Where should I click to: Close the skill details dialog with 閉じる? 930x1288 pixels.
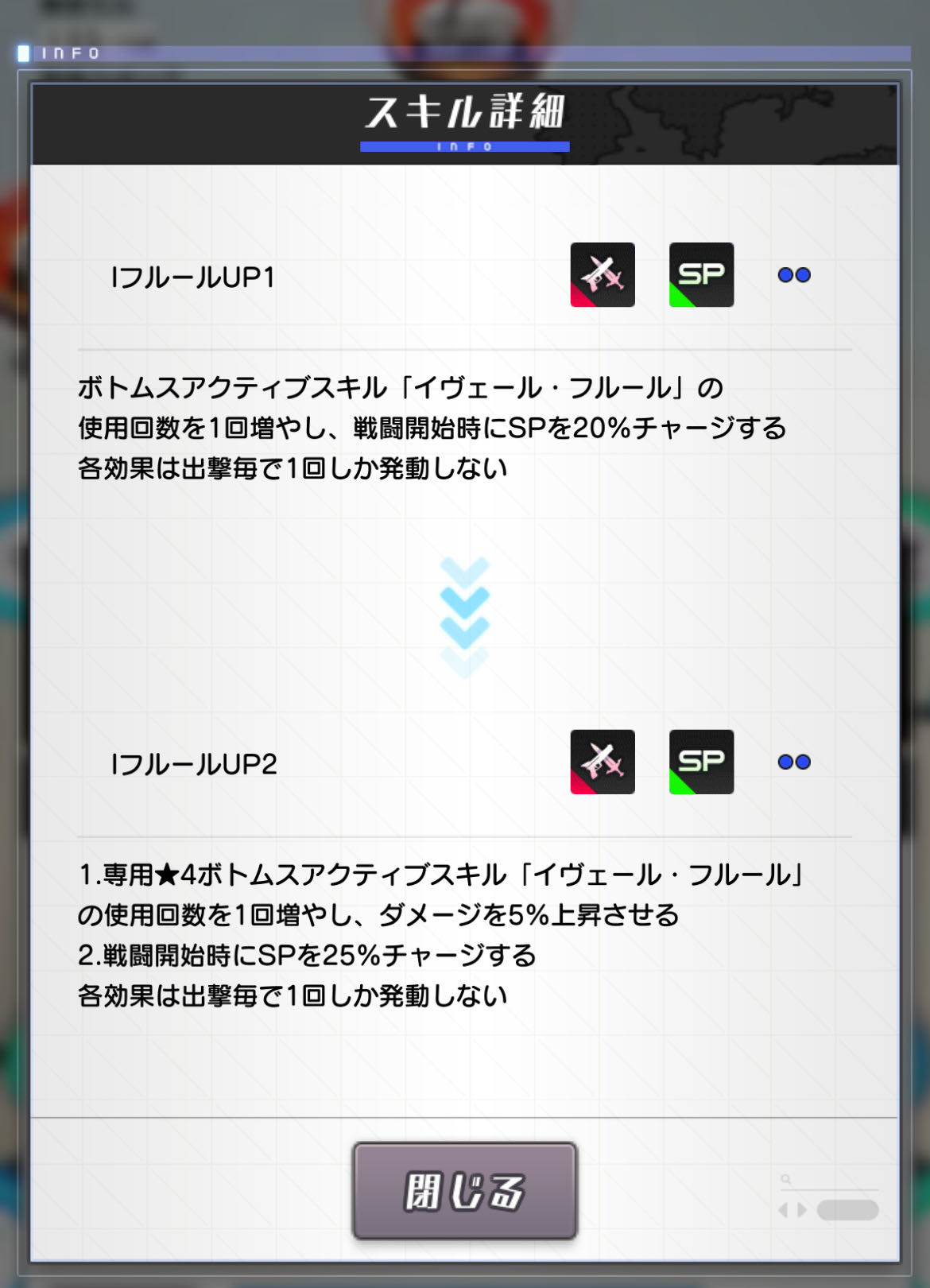click(x=464, y=1190)
